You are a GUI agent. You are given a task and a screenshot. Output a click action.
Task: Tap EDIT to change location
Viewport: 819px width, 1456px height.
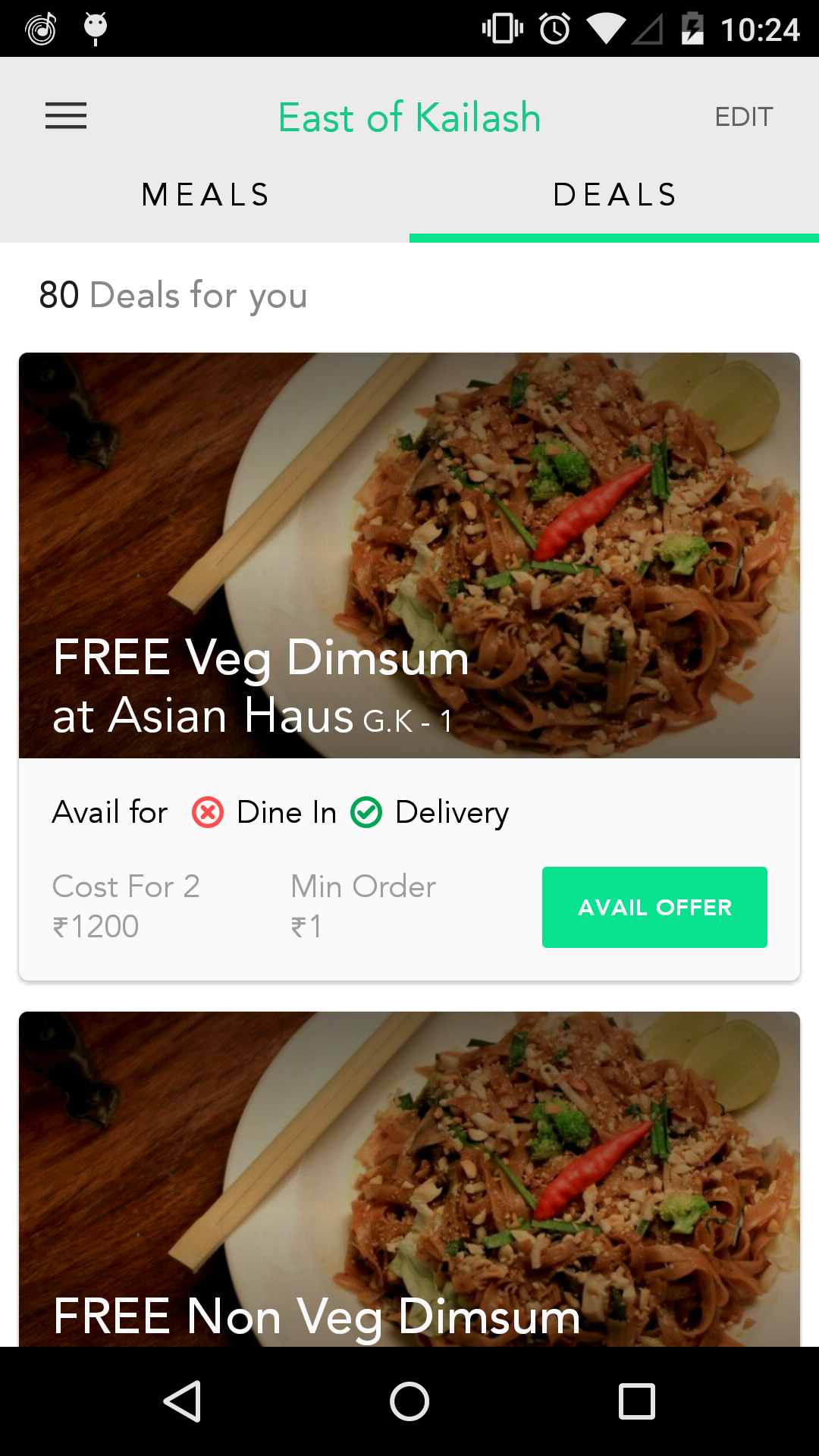click(743, 117)
